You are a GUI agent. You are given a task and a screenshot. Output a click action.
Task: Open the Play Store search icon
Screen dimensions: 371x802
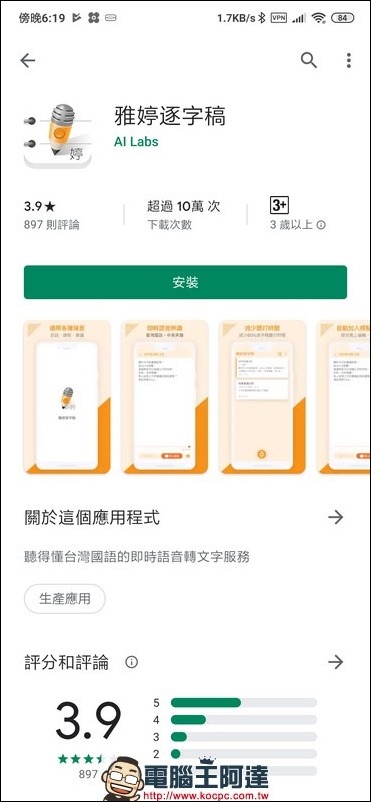[x=309, y=60]
